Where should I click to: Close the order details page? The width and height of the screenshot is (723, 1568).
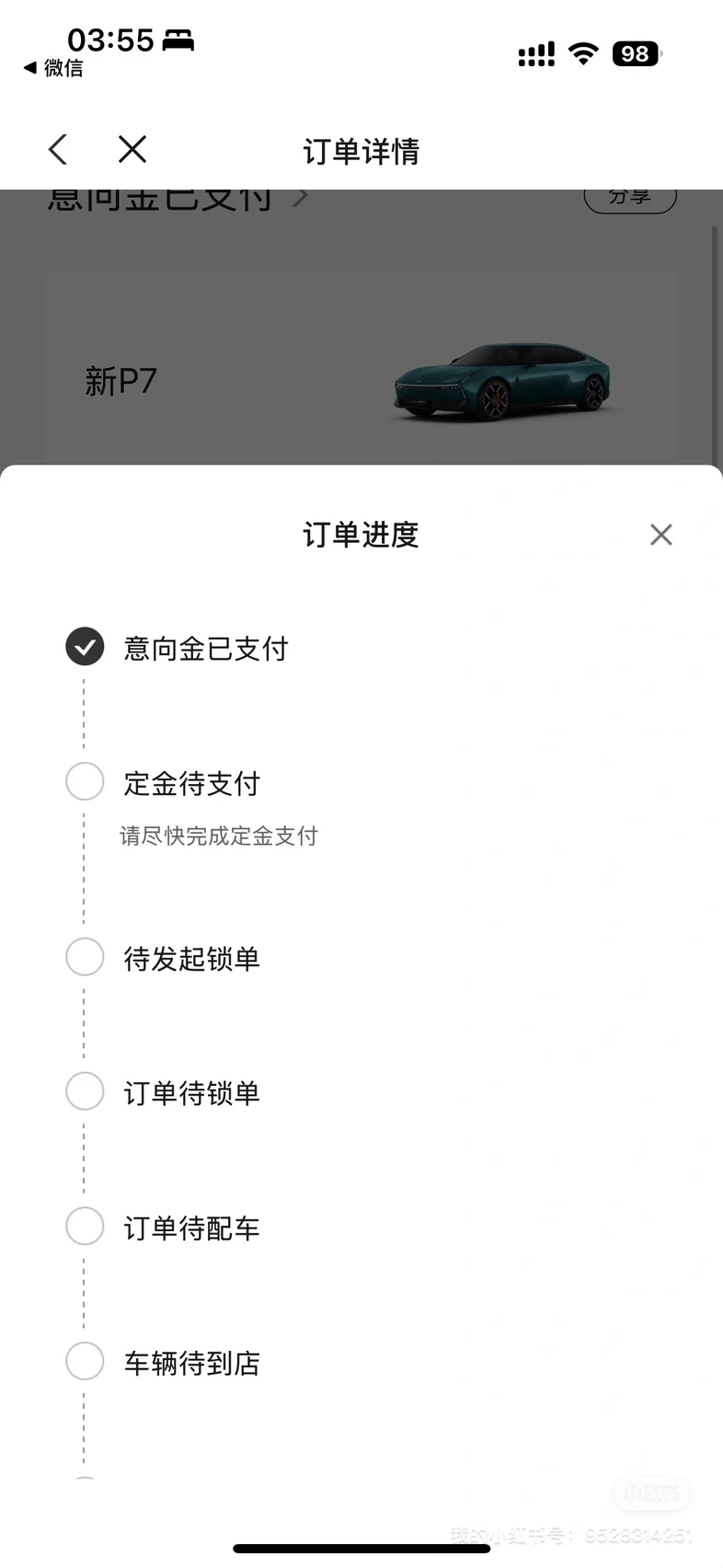pos(132,149)
